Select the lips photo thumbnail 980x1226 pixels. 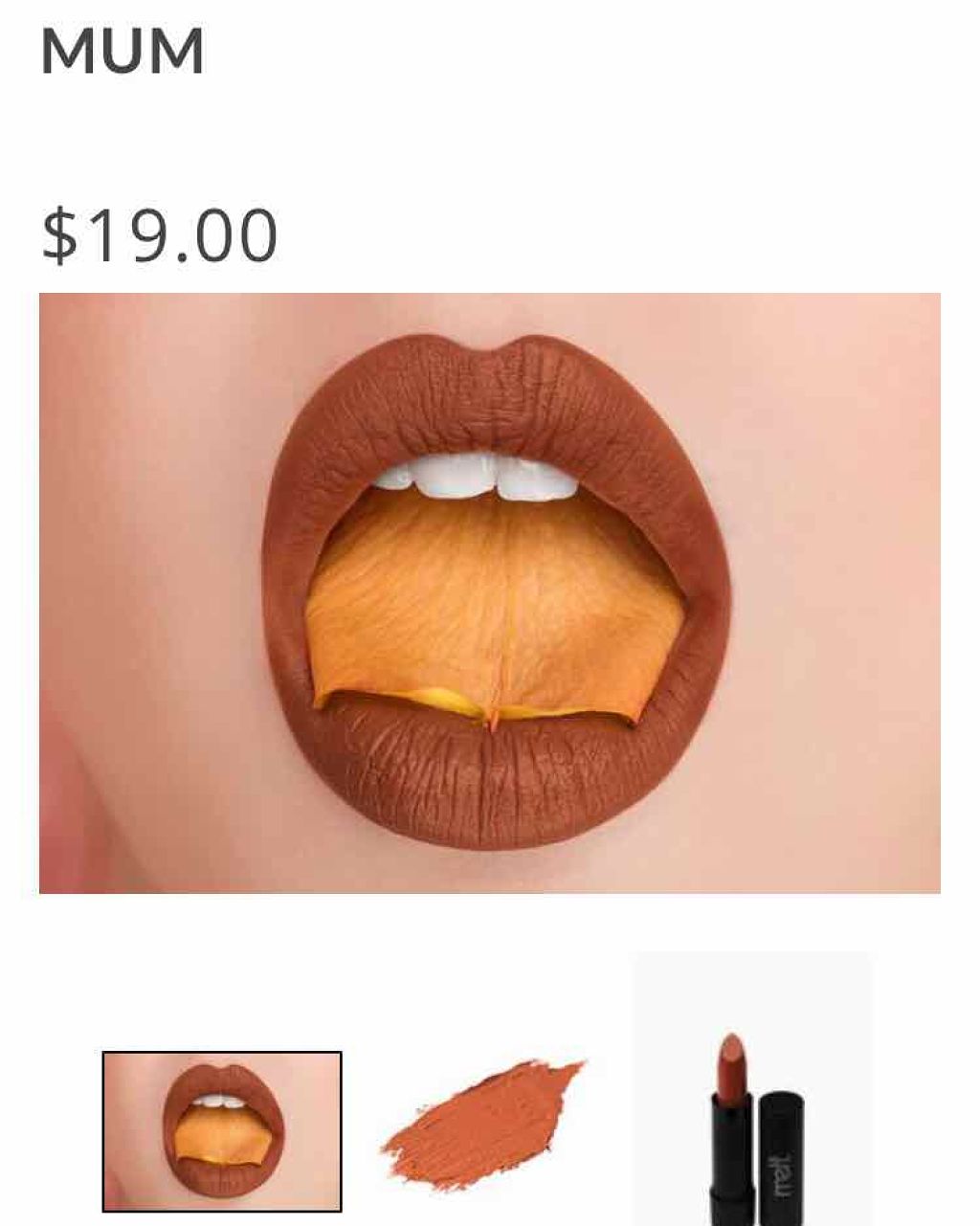222,1130
